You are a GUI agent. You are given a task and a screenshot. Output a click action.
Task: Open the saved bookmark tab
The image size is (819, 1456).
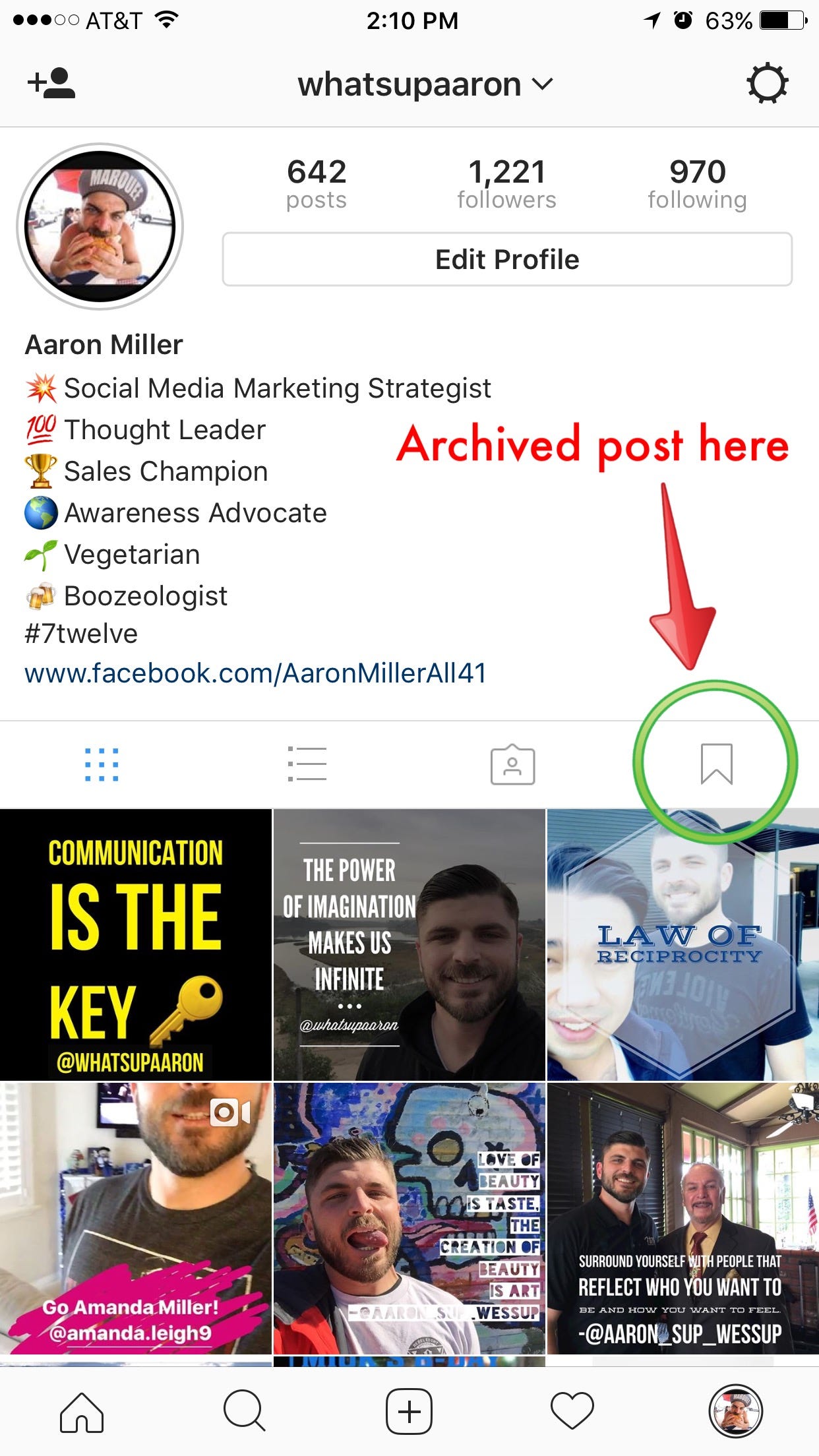coord(716,764)
